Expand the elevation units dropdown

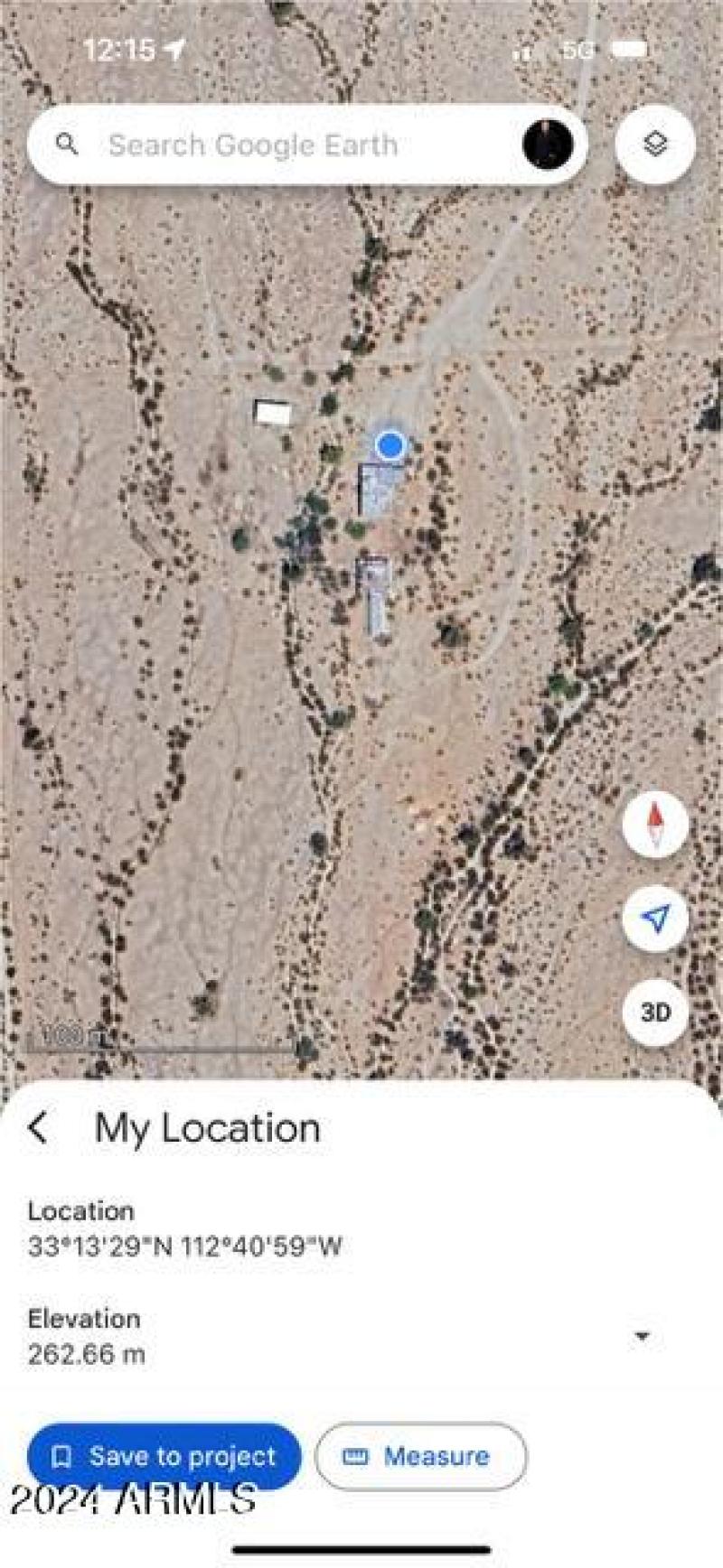(x=643, y=1336)
